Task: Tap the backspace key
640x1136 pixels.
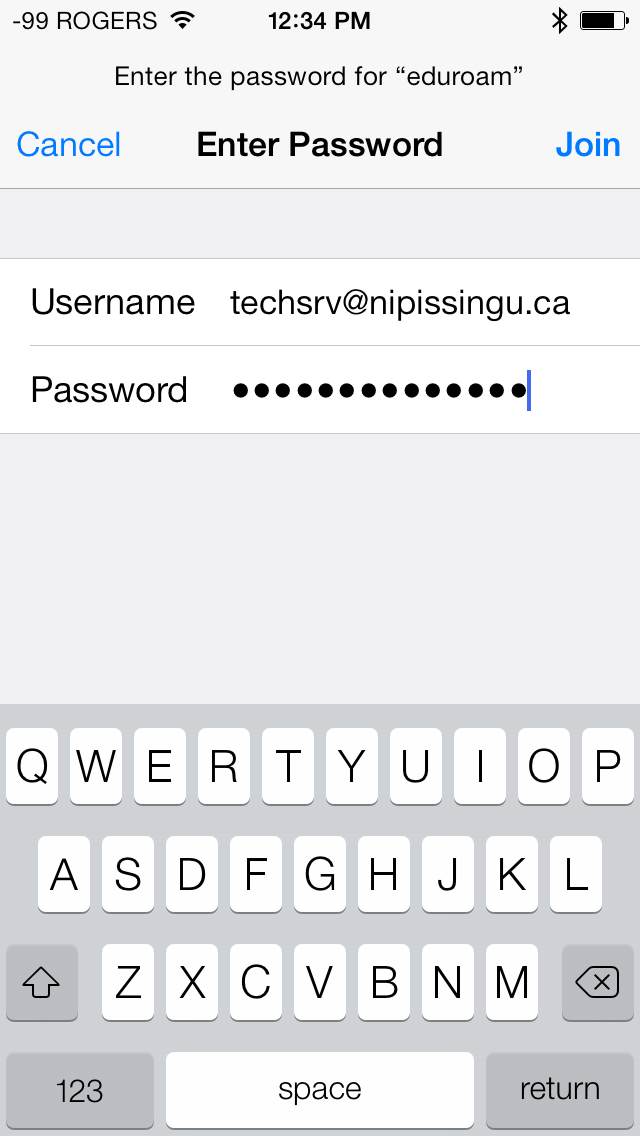Action: coord(597,984)
